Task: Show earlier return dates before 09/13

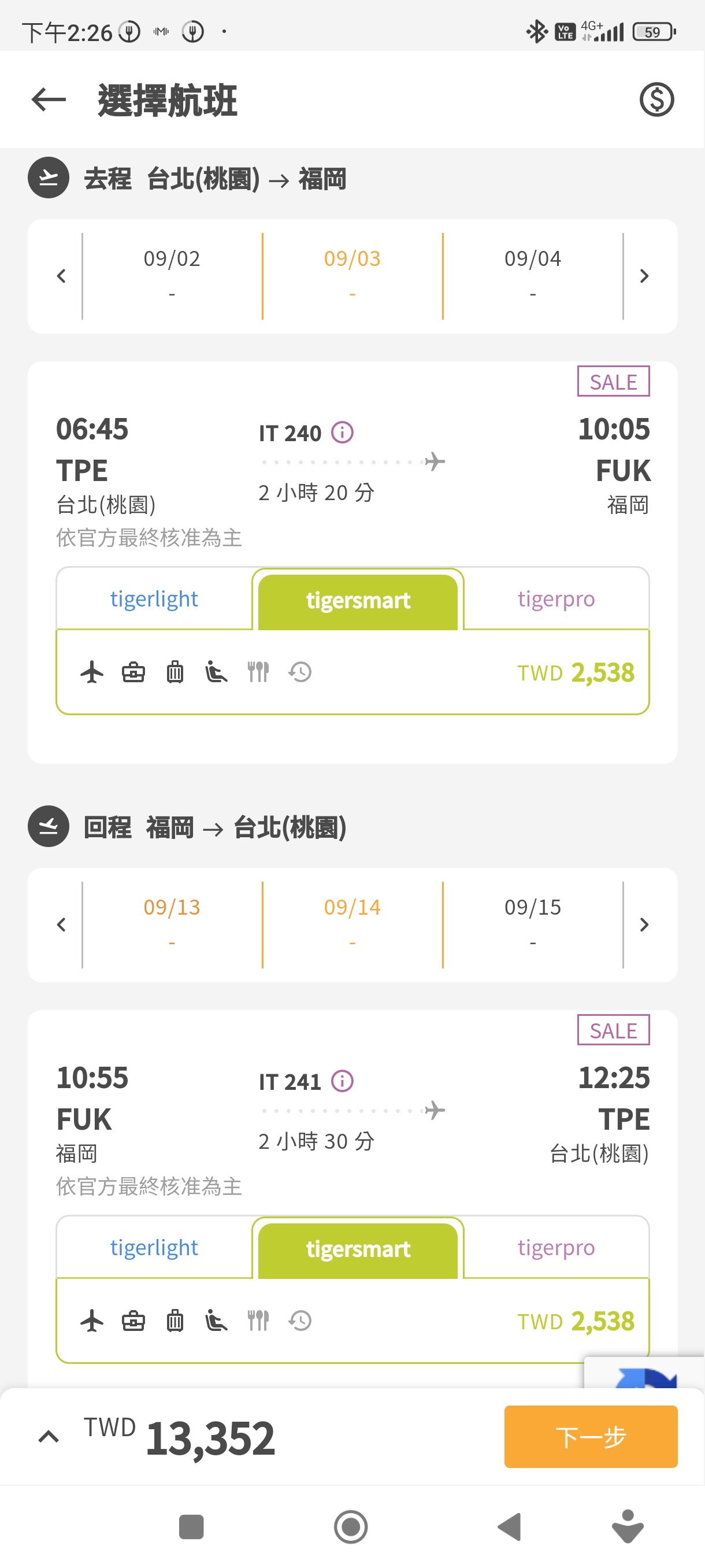Action: point(61,925)
